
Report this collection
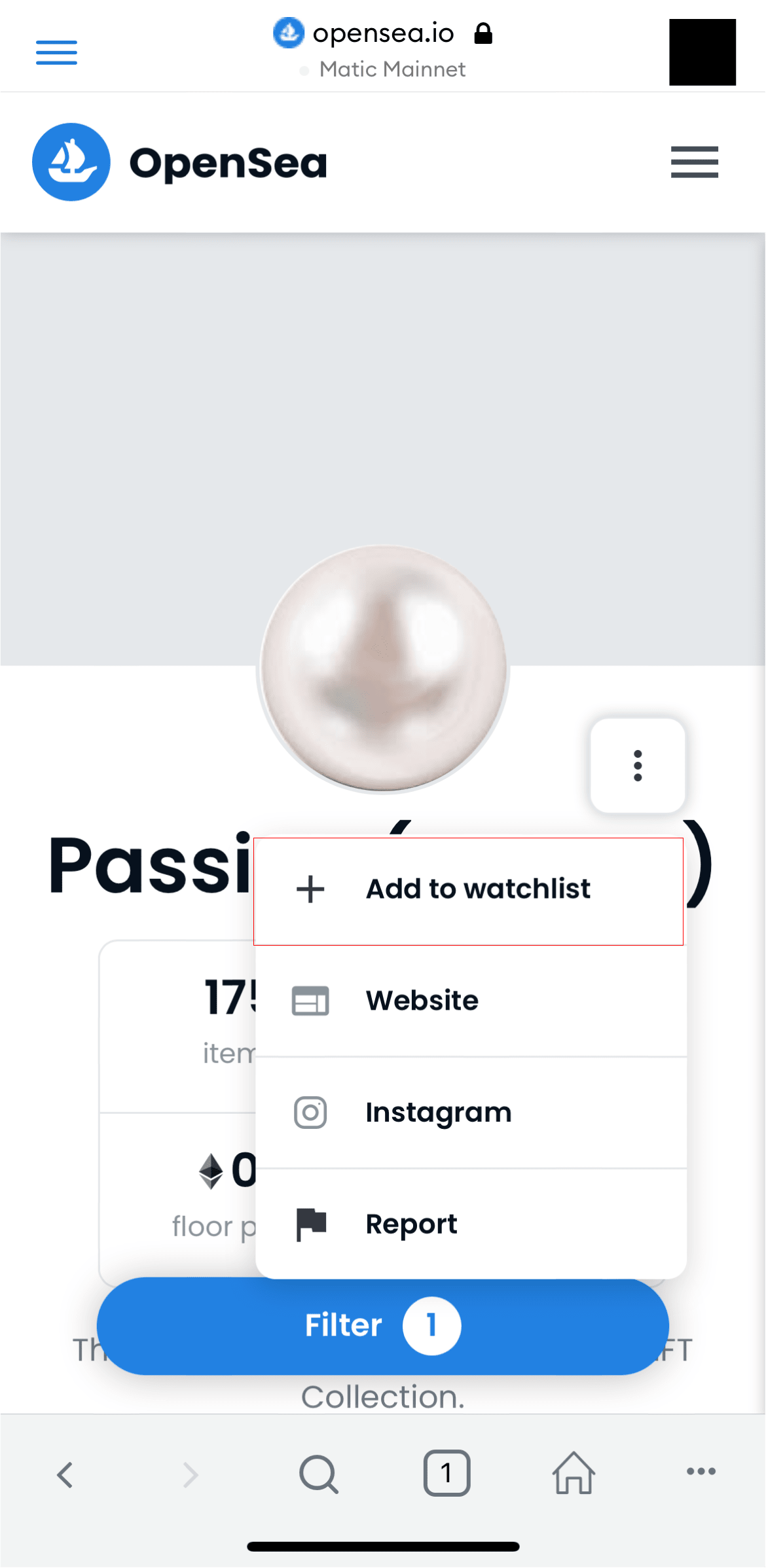click(x=469, y=1224)
